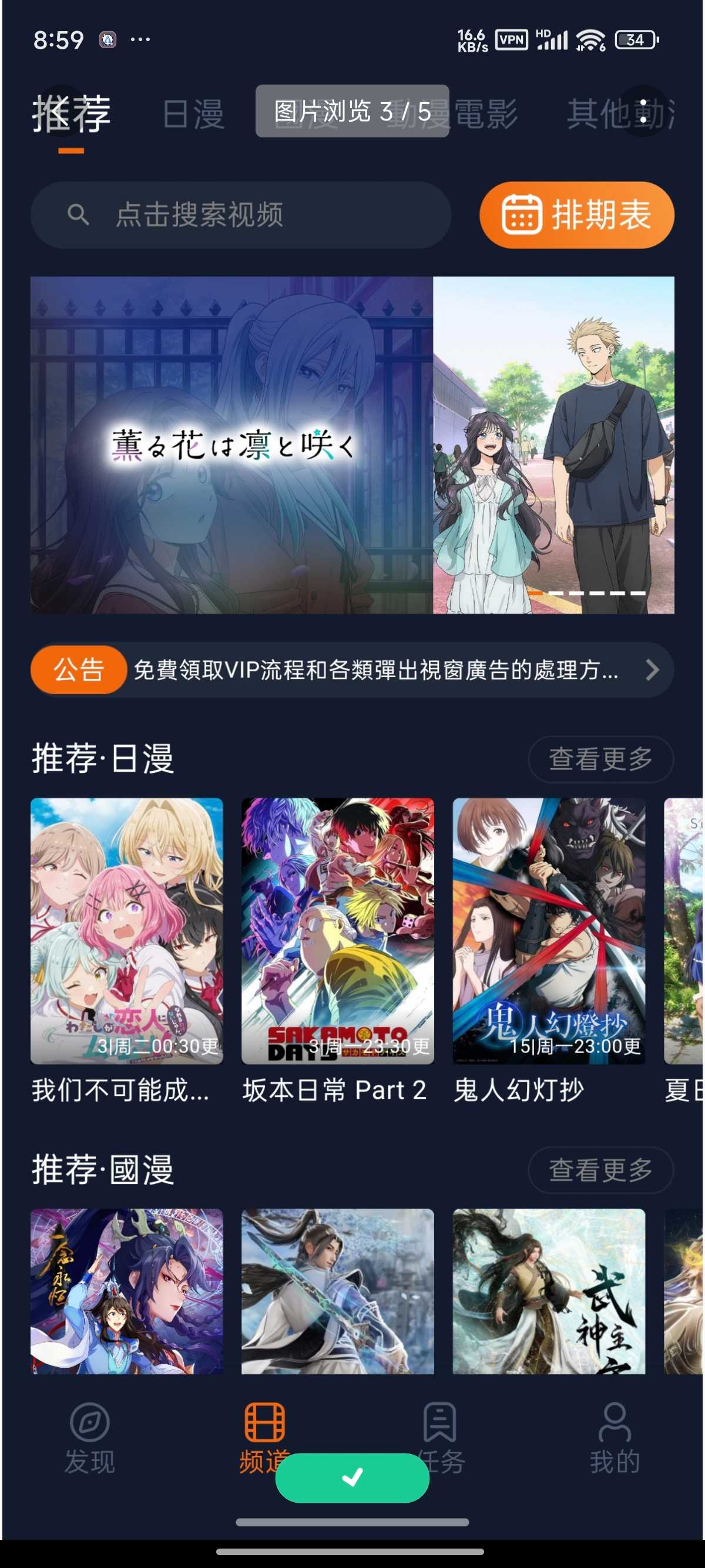Confirm with the green checkmark button
This screenshot has height=1568, width=705.
pyautogui.click(x=352, y=1478)
